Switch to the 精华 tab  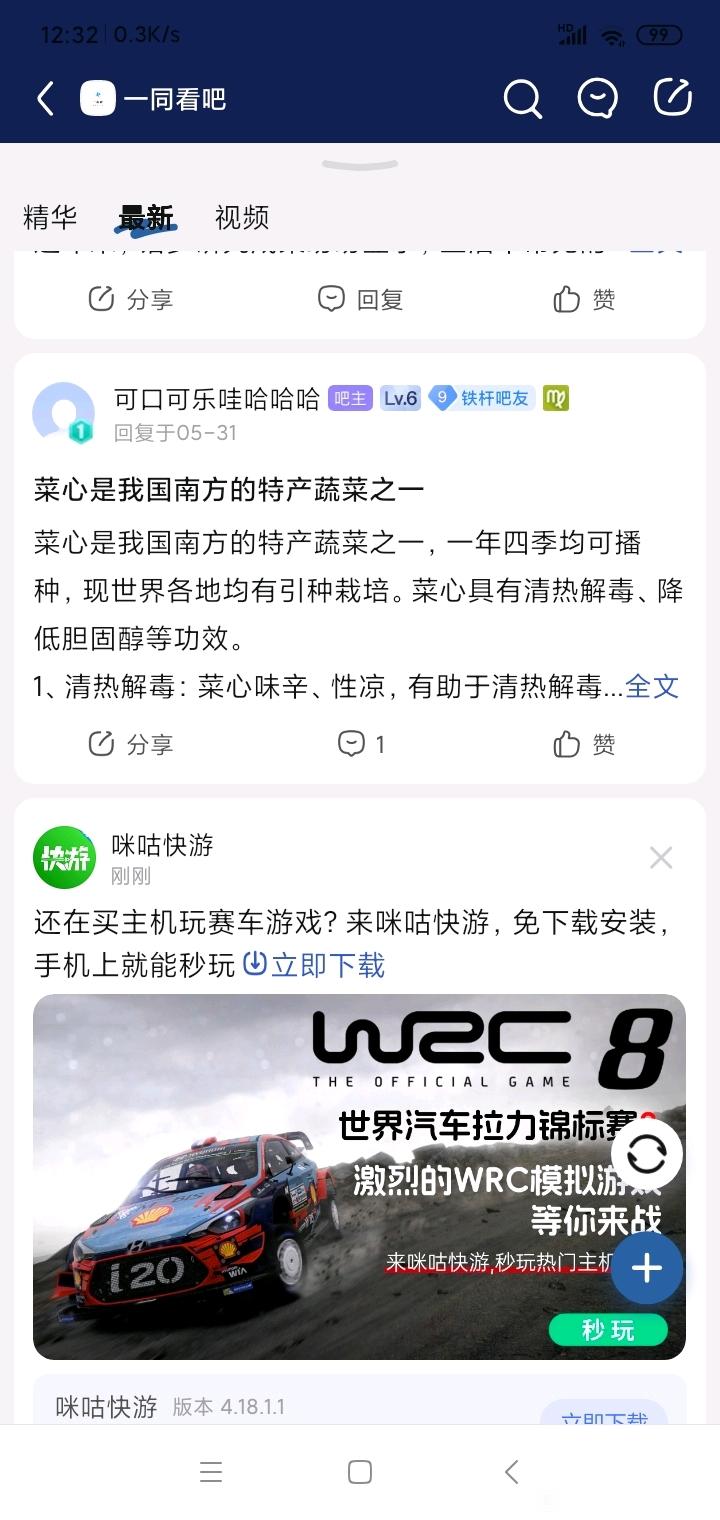(50, 217)
